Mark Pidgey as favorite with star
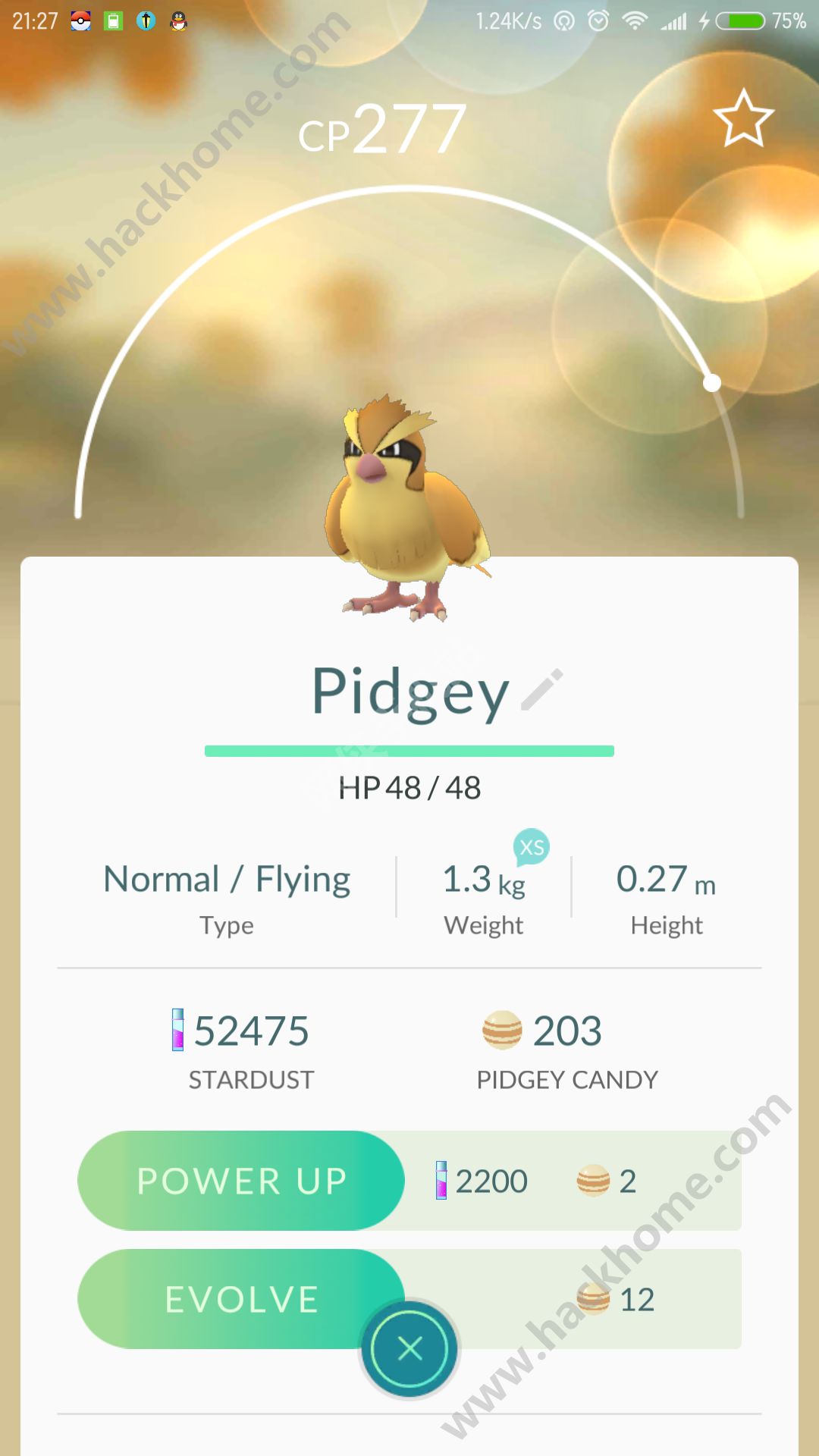 click(x=743, y=118)
